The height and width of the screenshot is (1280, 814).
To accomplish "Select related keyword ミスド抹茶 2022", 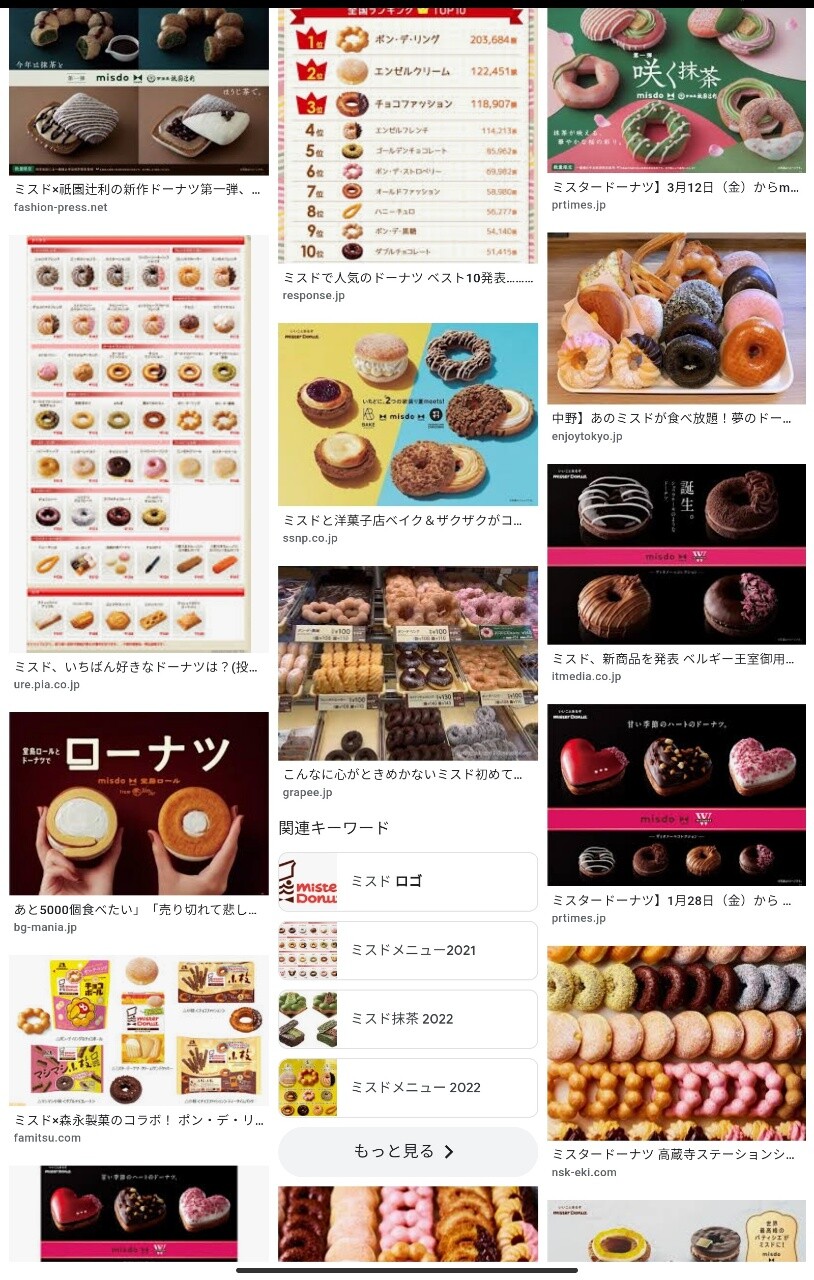I will (407, 1019).
